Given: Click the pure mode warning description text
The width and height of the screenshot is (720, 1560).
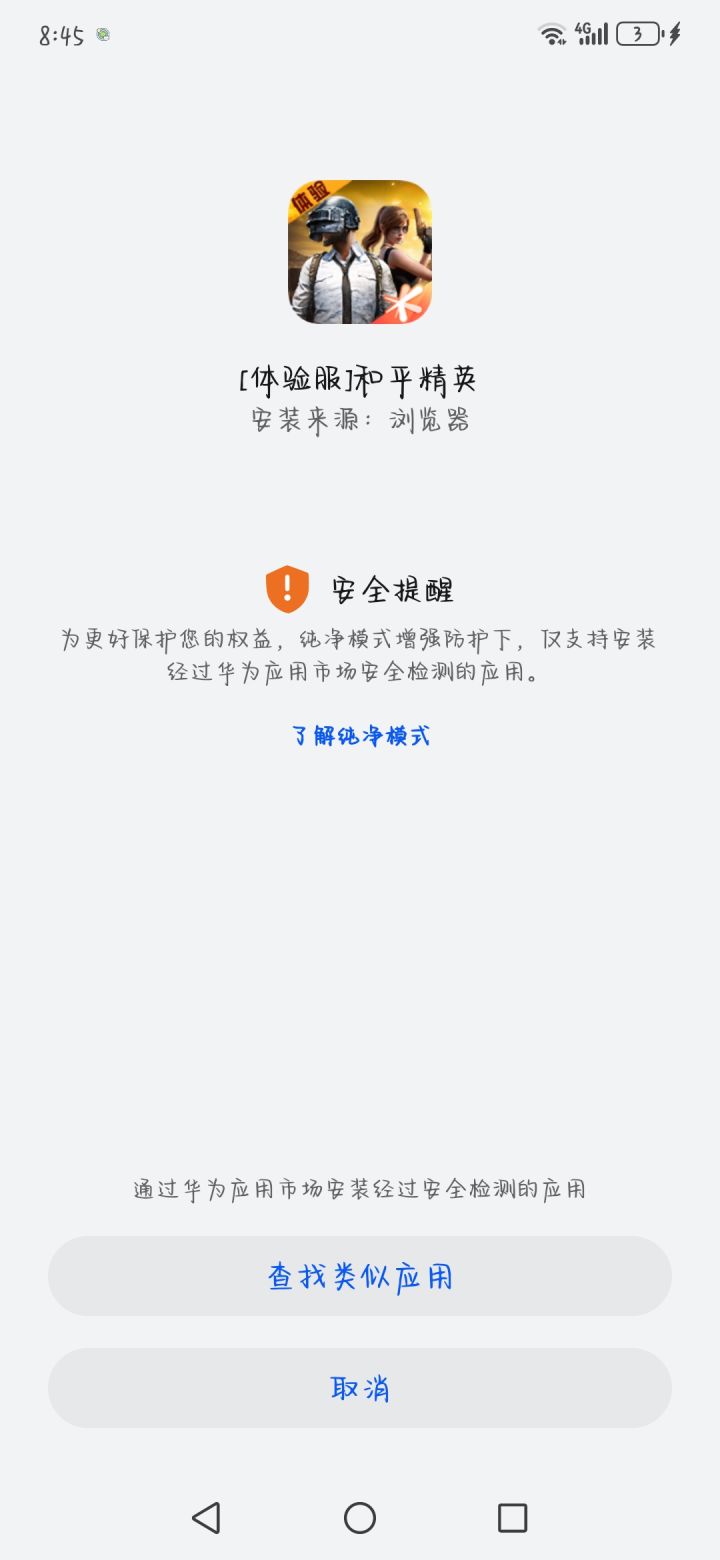Looking at the screenshot, I should [360, 655].
